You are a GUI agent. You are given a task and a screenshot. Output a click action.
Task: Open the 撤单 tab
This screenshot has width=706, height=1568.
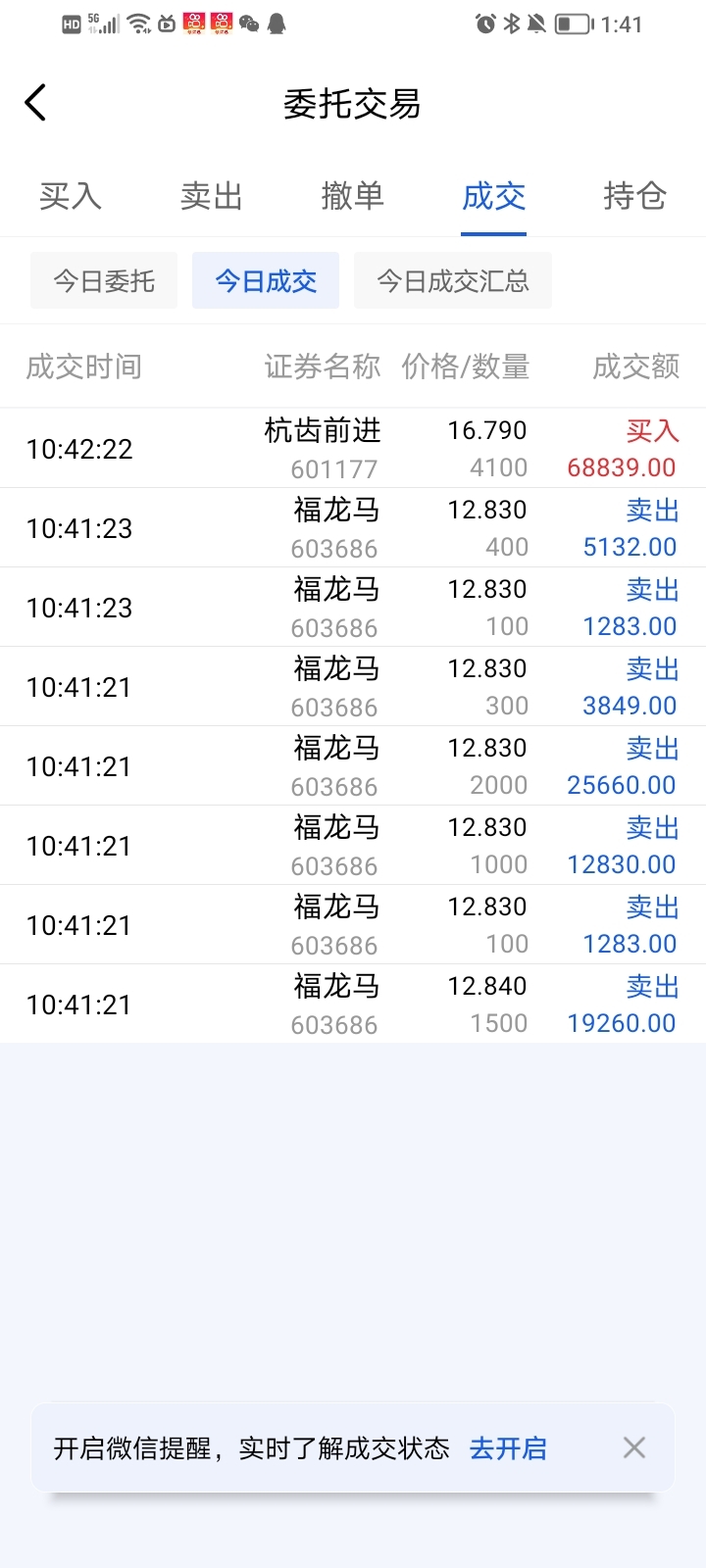coord(353,196)
